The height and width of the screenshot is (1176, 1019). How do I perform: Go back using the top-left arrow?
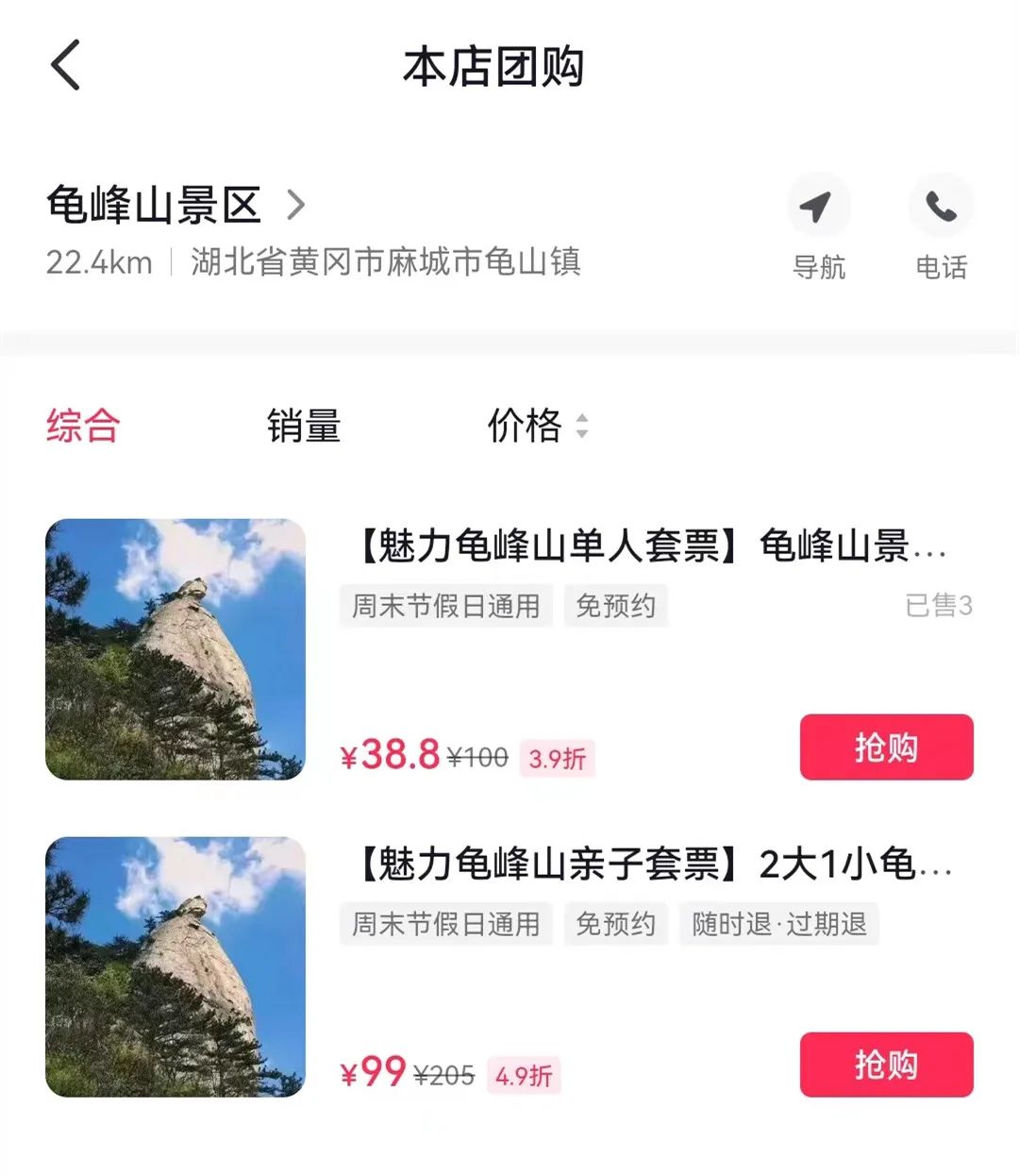(65, 66)
